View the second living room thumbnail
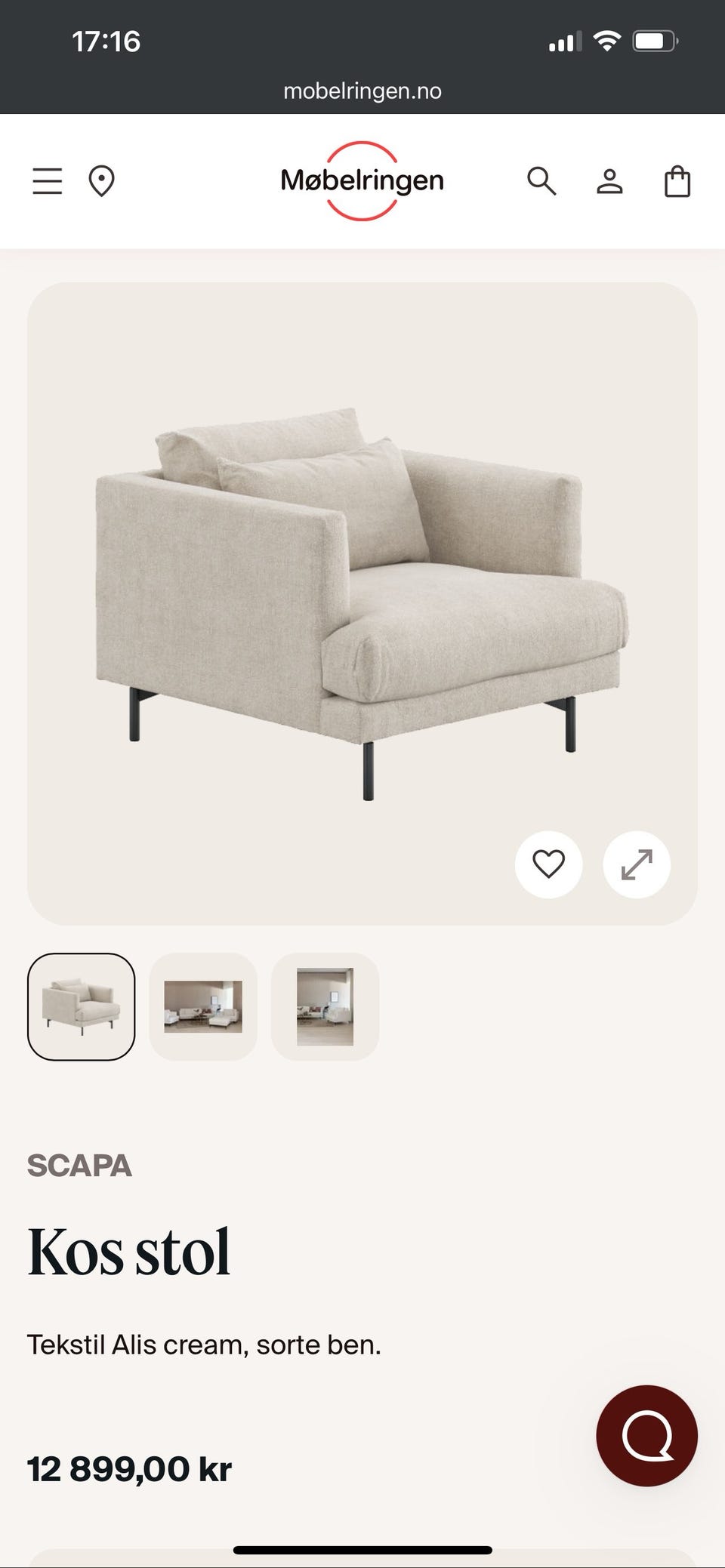Image resolution: width=725 pixels, height=1568 pixels. click(x=203, y=1006)
